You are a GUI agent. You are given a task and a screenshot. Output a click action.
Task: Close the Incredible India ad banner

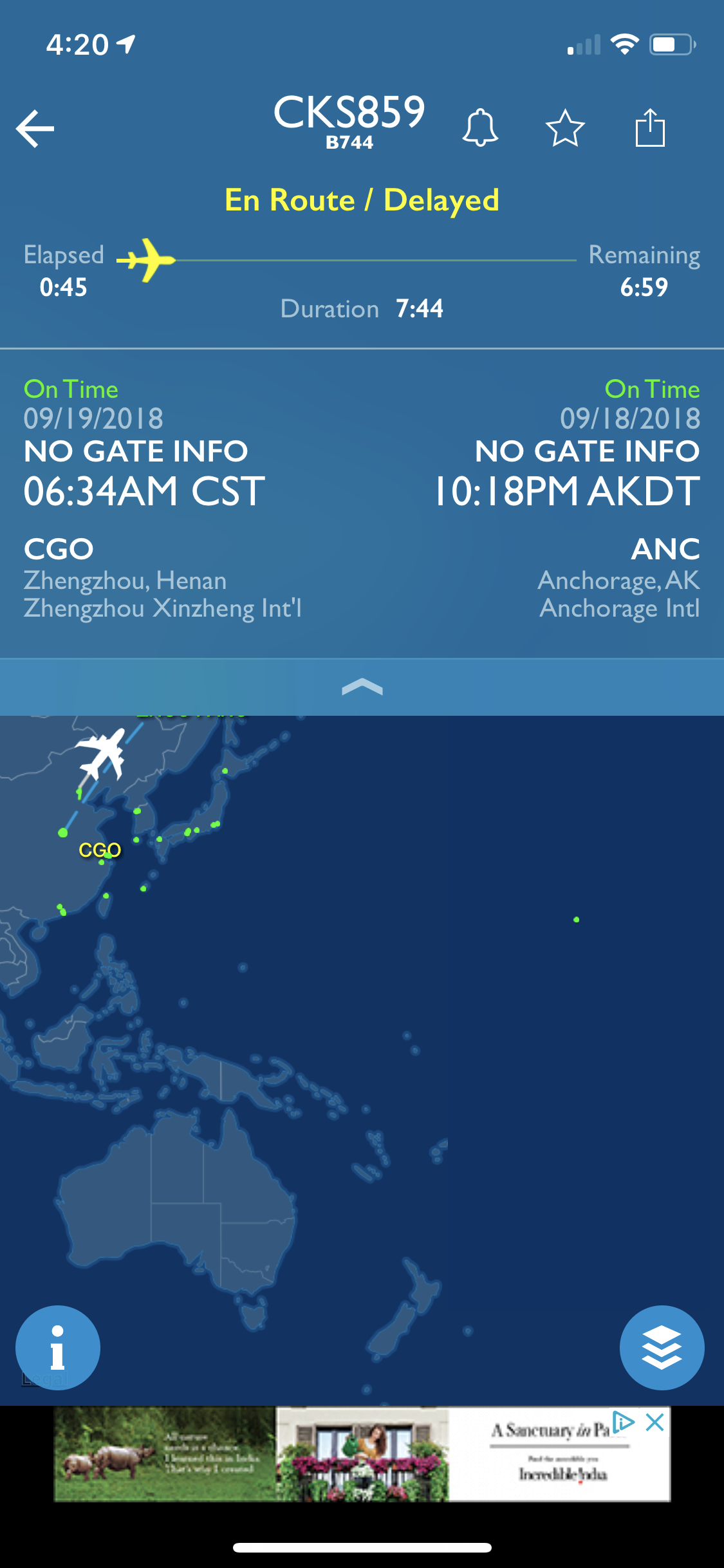pos(654,1422)
